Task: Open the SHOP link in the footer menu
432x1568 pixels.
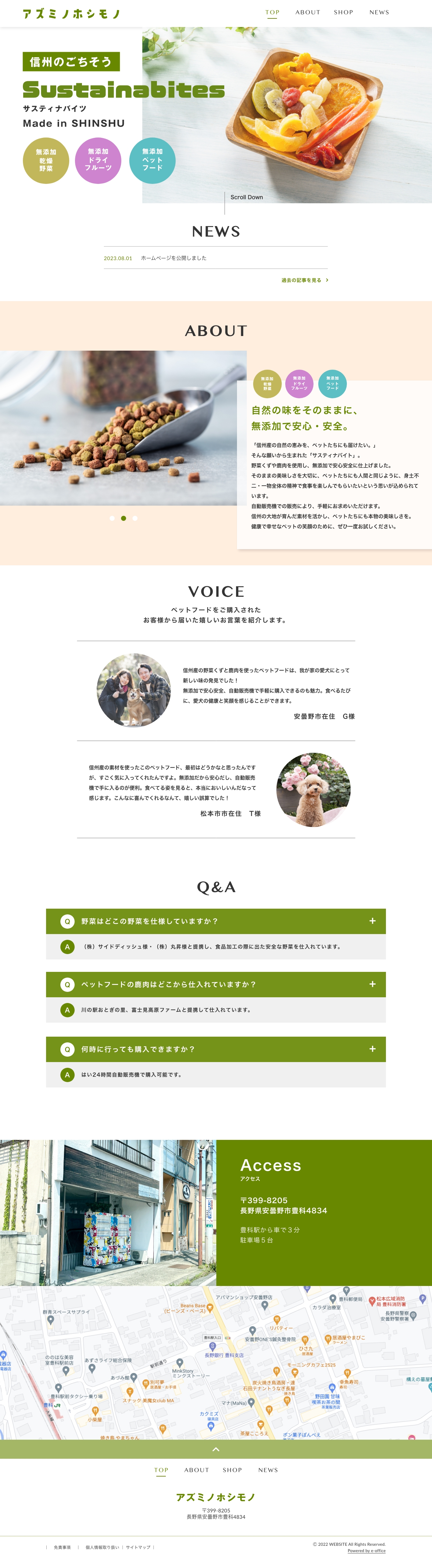Action: (232, 1470)
